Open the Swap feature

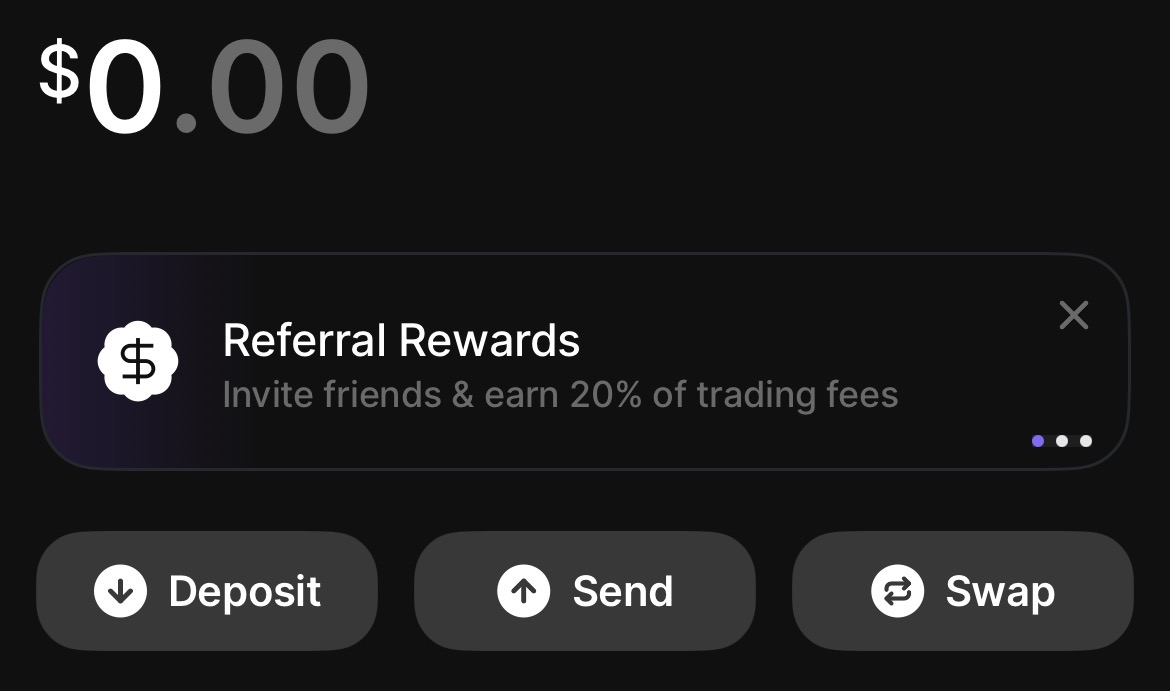[962, 591]
